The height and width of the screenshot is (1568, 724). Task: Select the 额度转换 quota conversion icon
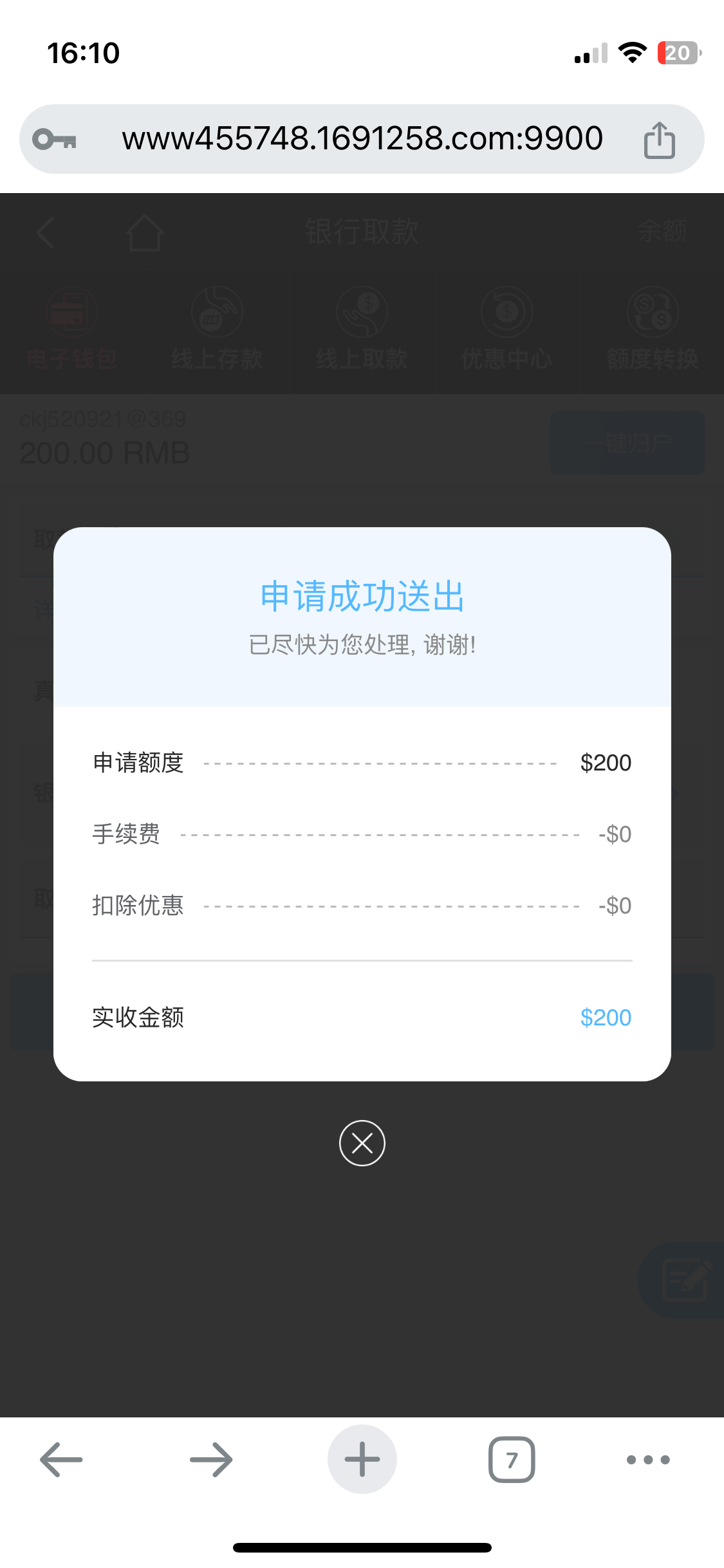[x=651, y=328]
